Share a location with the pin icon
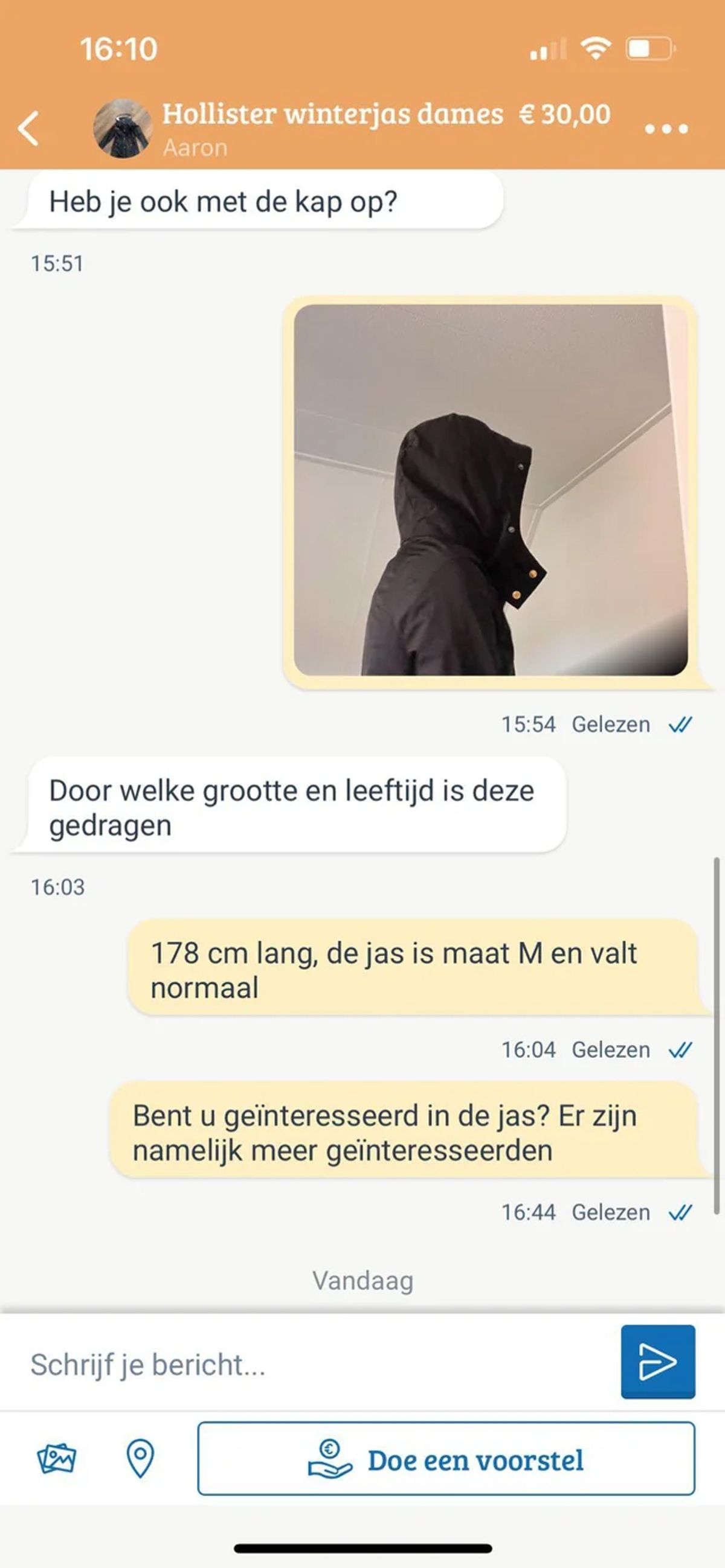 pyautogui.click(x=140, y=1459)
